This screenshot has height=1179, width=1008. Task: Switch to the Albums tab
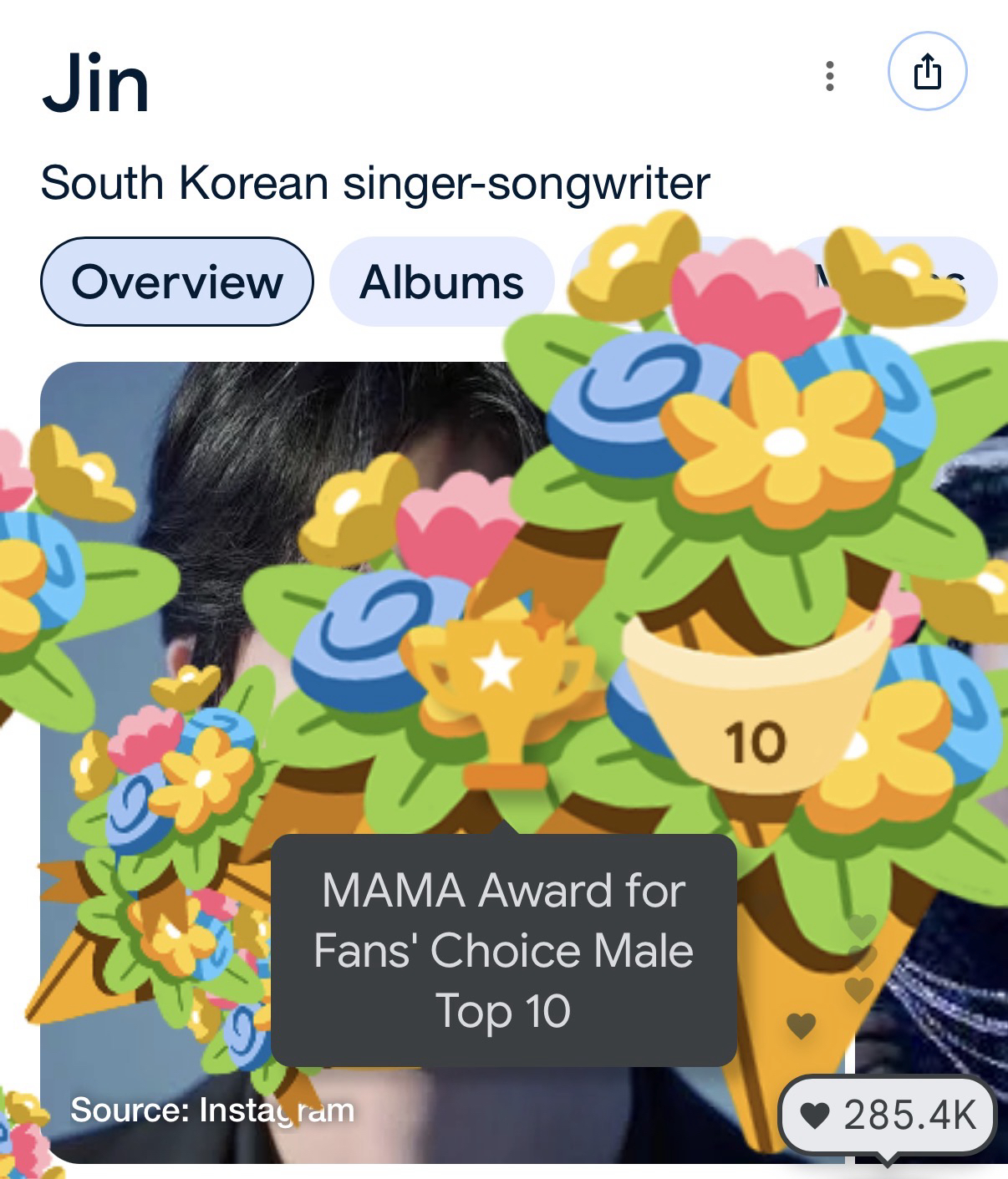click(441, 282)
